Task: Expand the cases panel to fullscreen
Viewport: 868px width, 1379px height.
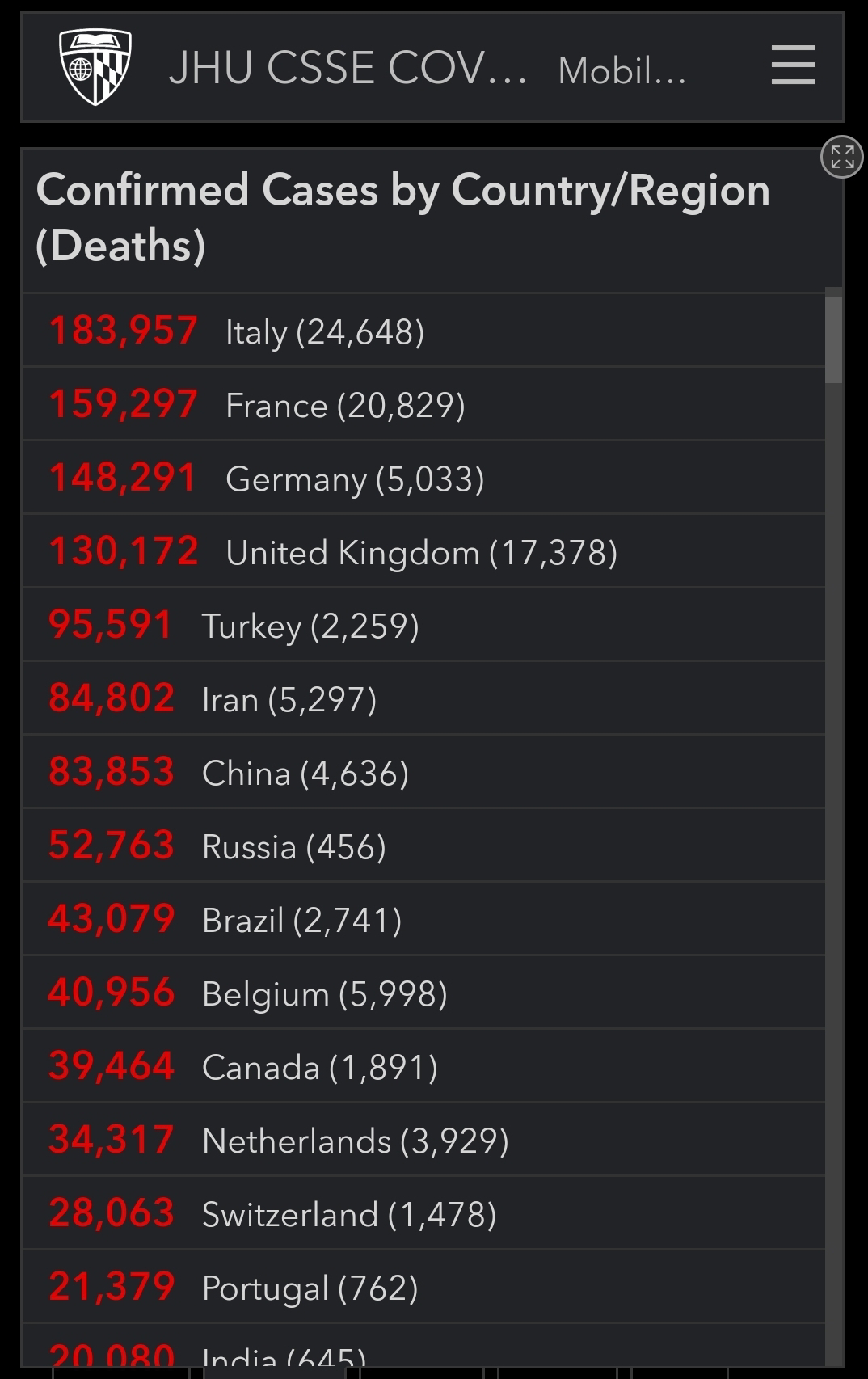Action: (842, 157)
